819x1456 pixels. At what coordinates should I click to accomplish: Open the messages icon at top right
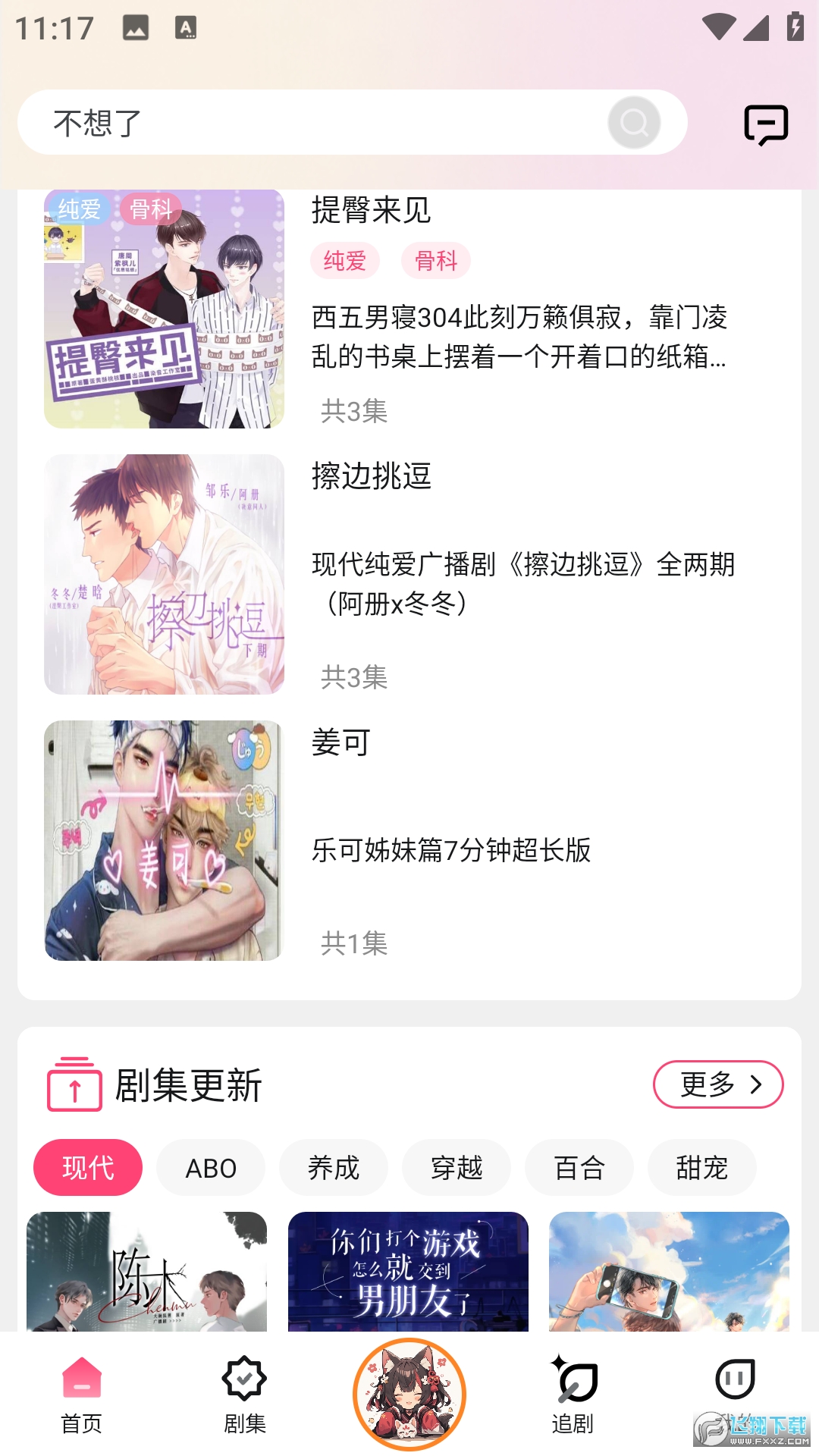click(766, 124)
